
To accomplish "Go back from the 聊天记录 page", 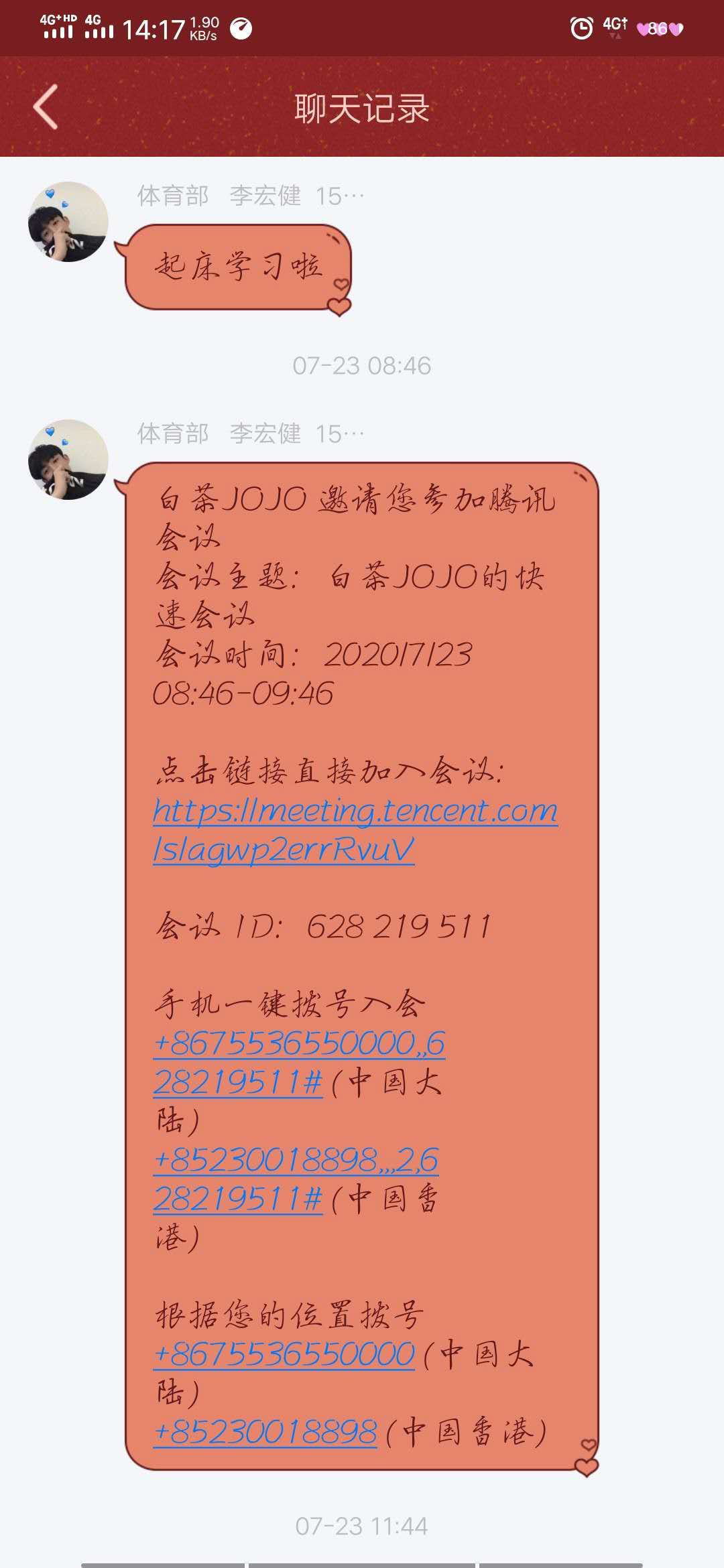I will click(46, 107).
